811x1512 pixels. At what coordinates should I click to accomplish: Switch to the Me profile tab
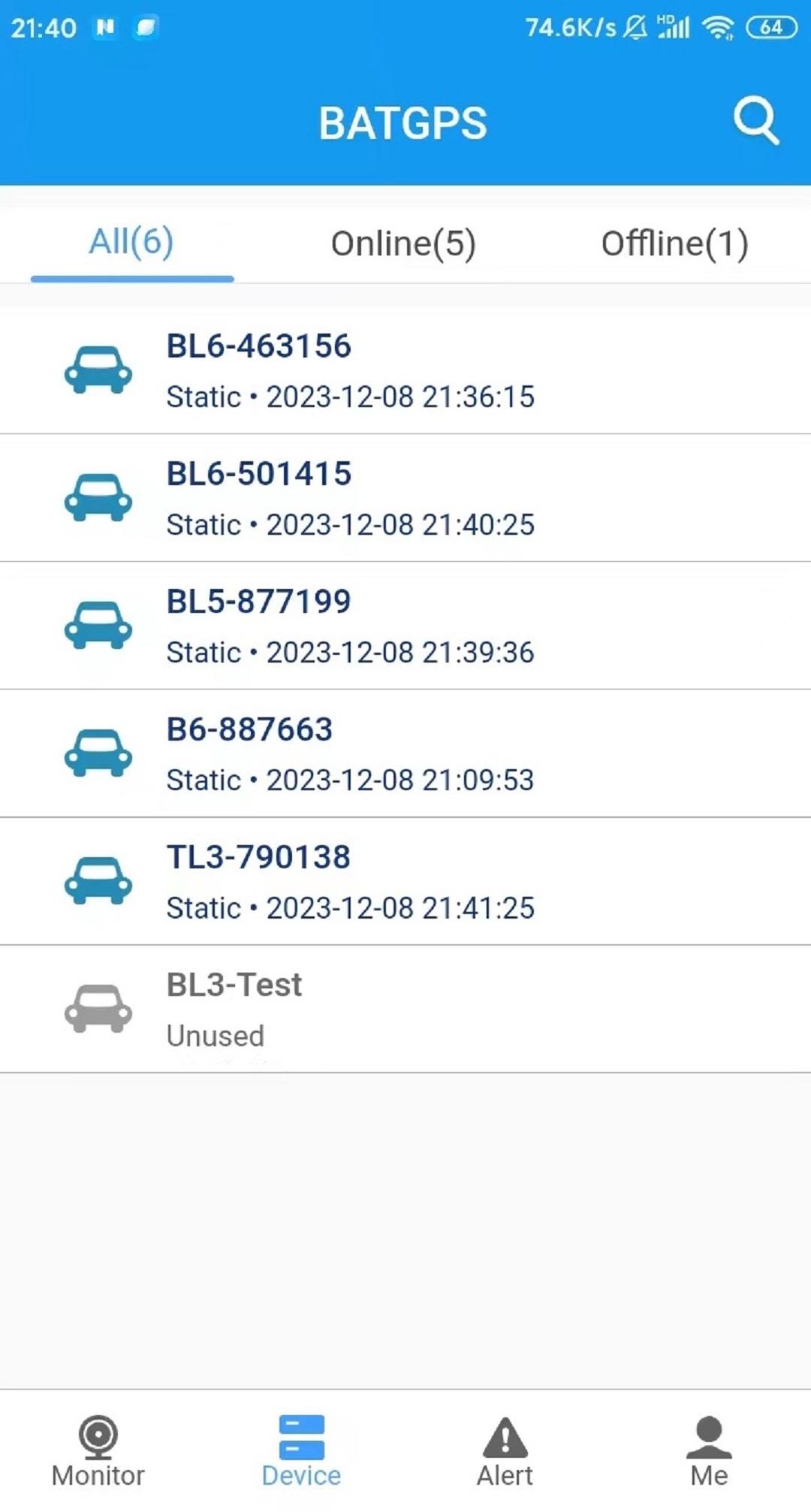click(x=709, y=1451)
